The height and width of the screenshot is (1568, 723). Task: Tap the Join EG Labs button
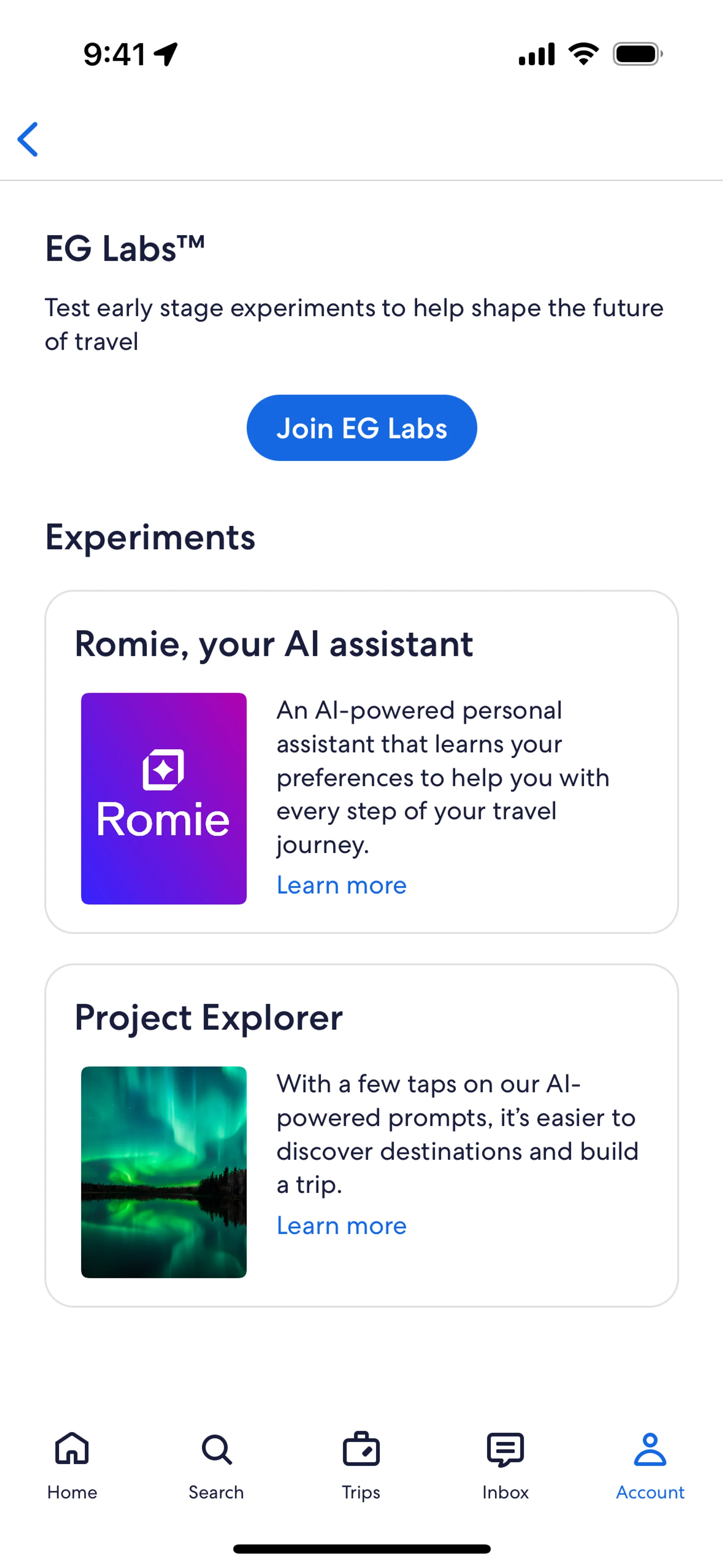point(361,428)
